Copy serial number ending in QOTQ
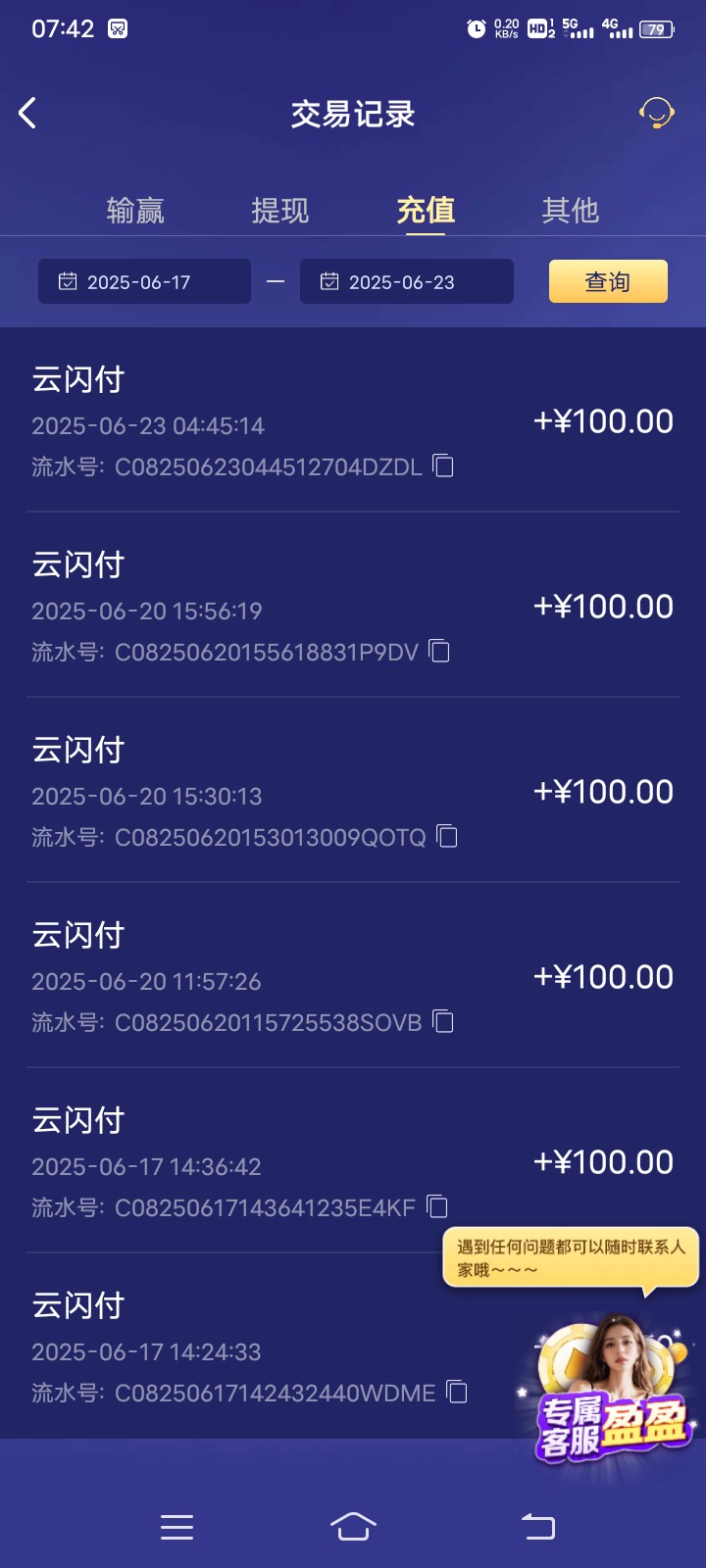The width and height of the screenshot is (706, 1568). 447,836
